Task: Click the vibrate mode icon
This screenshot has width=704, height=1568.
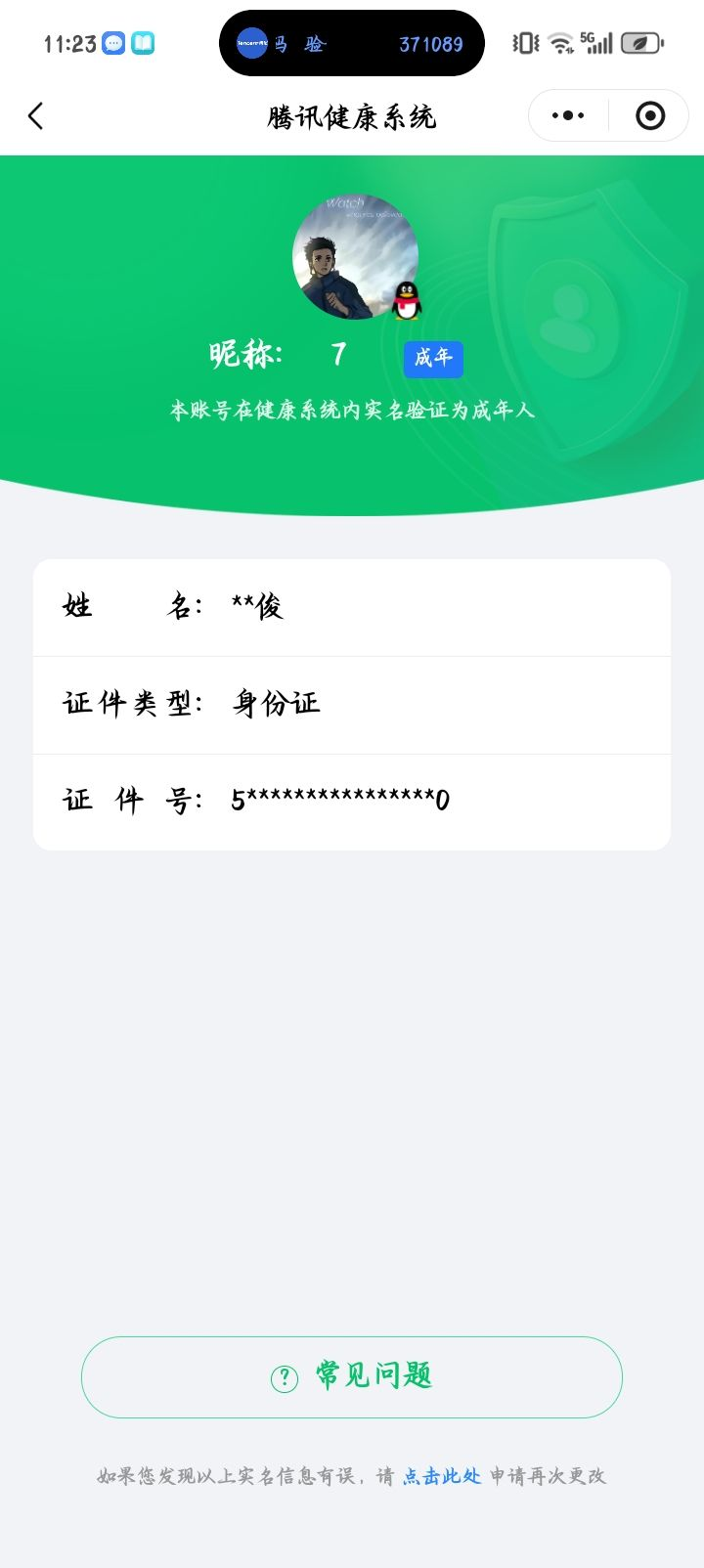Action: (524, 43)
